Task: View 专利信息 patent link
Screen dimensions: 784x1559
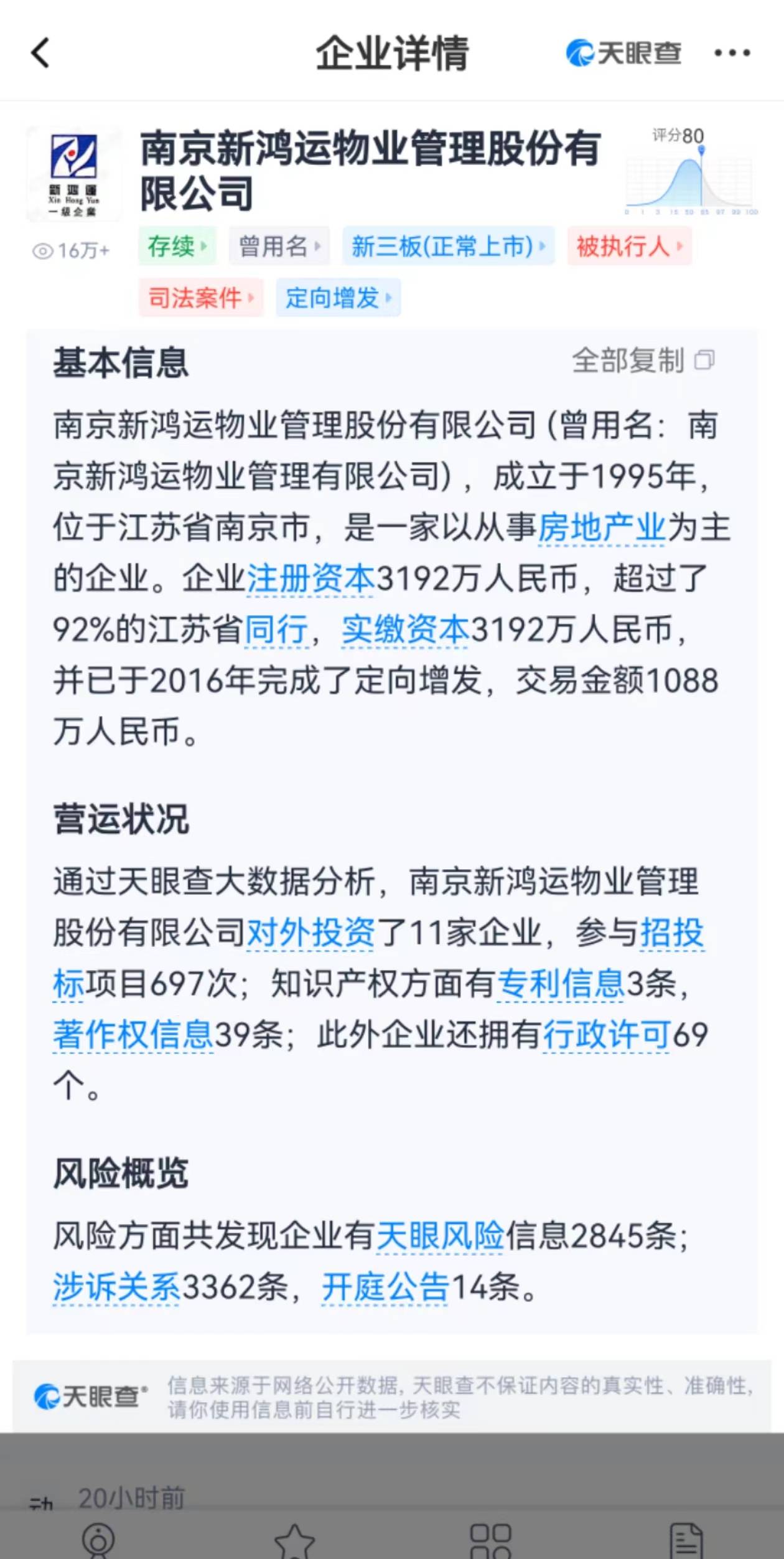Action: pyautogui.click(x=561, y=984)
